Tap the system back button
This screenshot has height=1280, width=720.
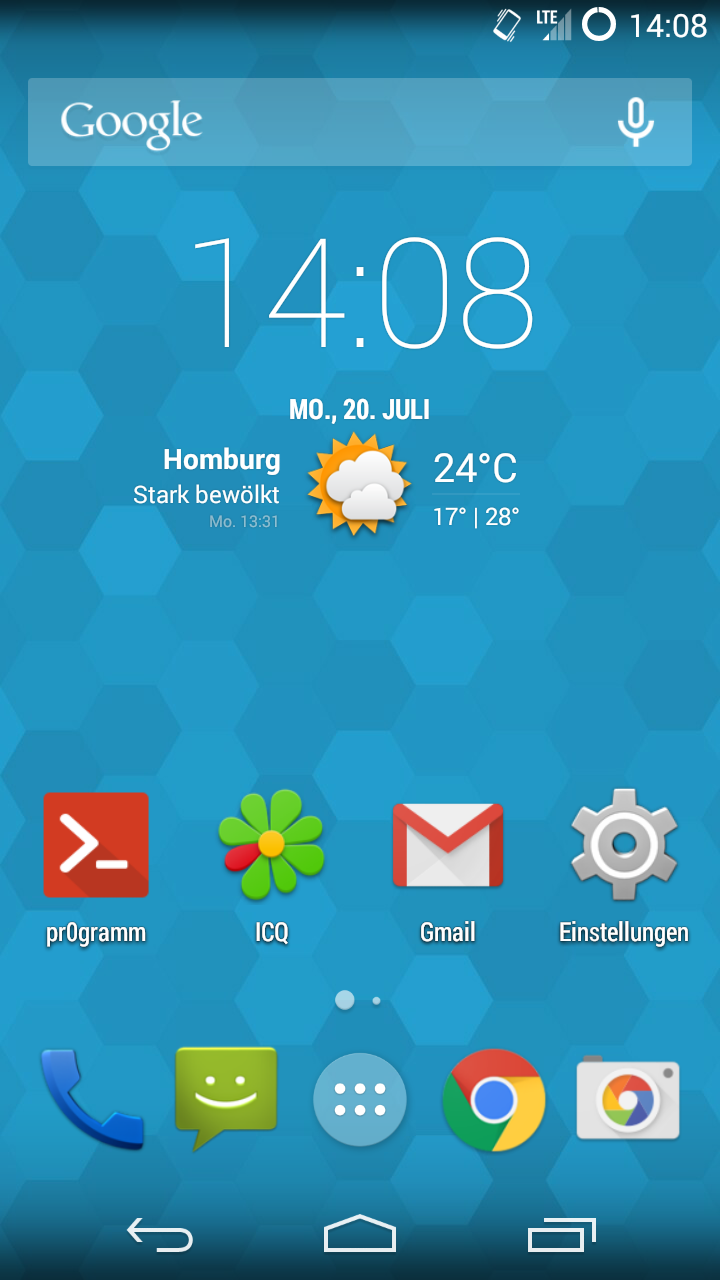pos(160,1236)
